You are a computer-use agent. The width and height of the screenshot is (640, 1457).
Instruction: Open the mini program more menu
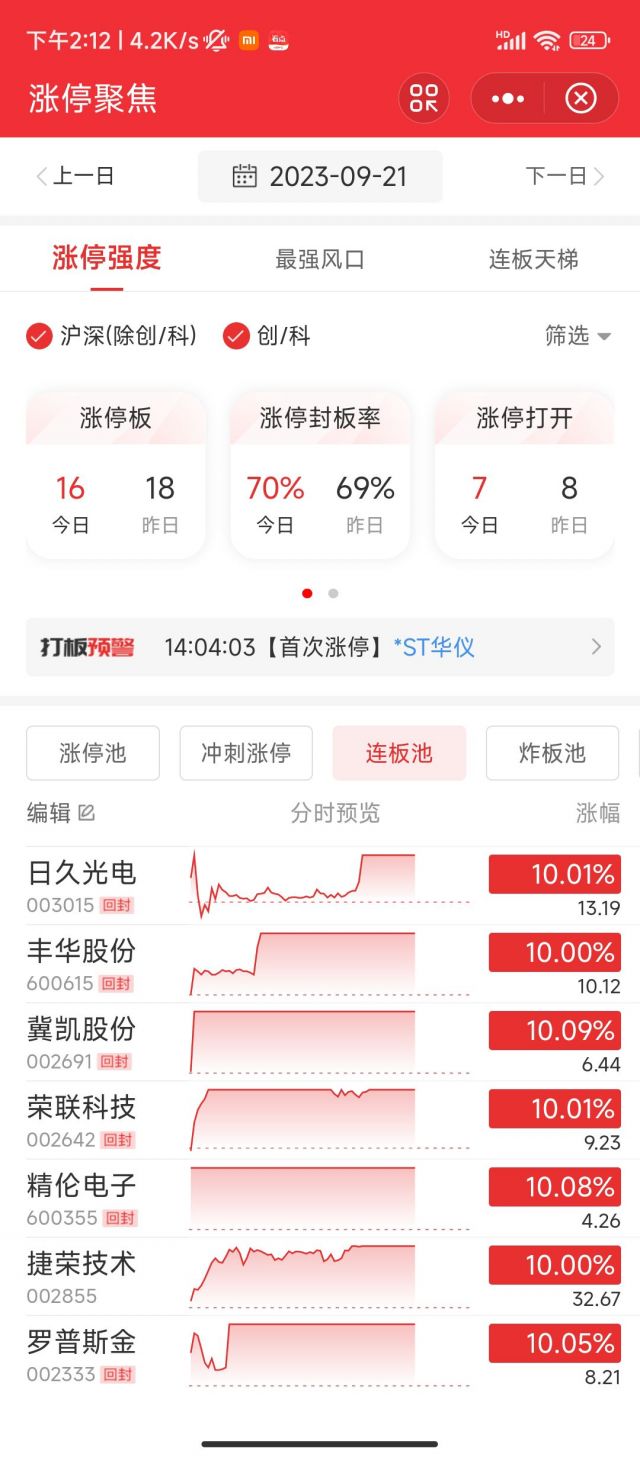[x=508, y=98]
